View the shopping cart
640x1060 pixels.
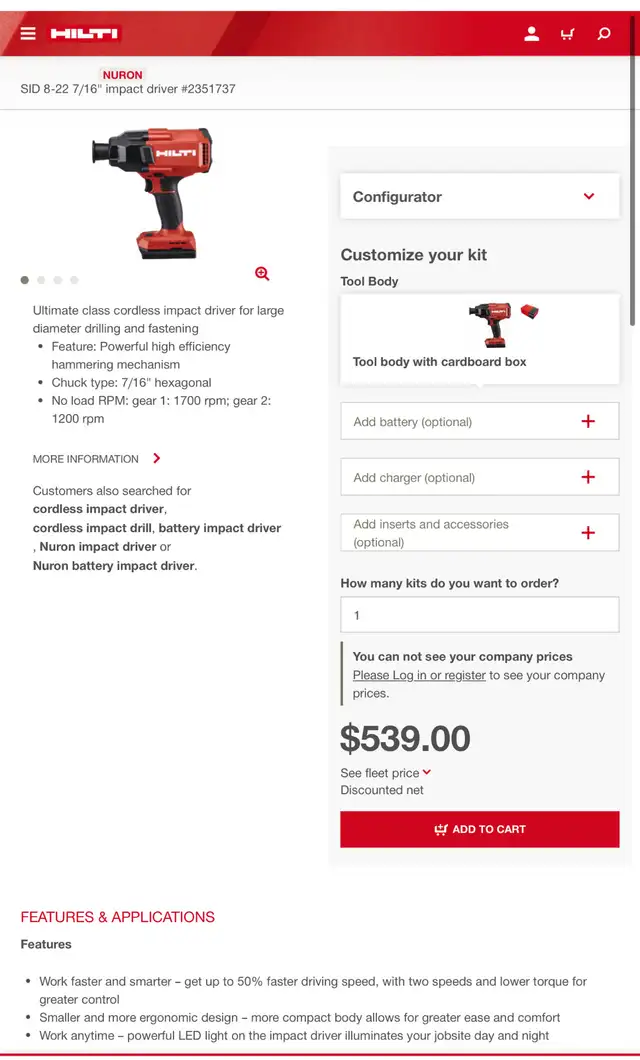568,34
